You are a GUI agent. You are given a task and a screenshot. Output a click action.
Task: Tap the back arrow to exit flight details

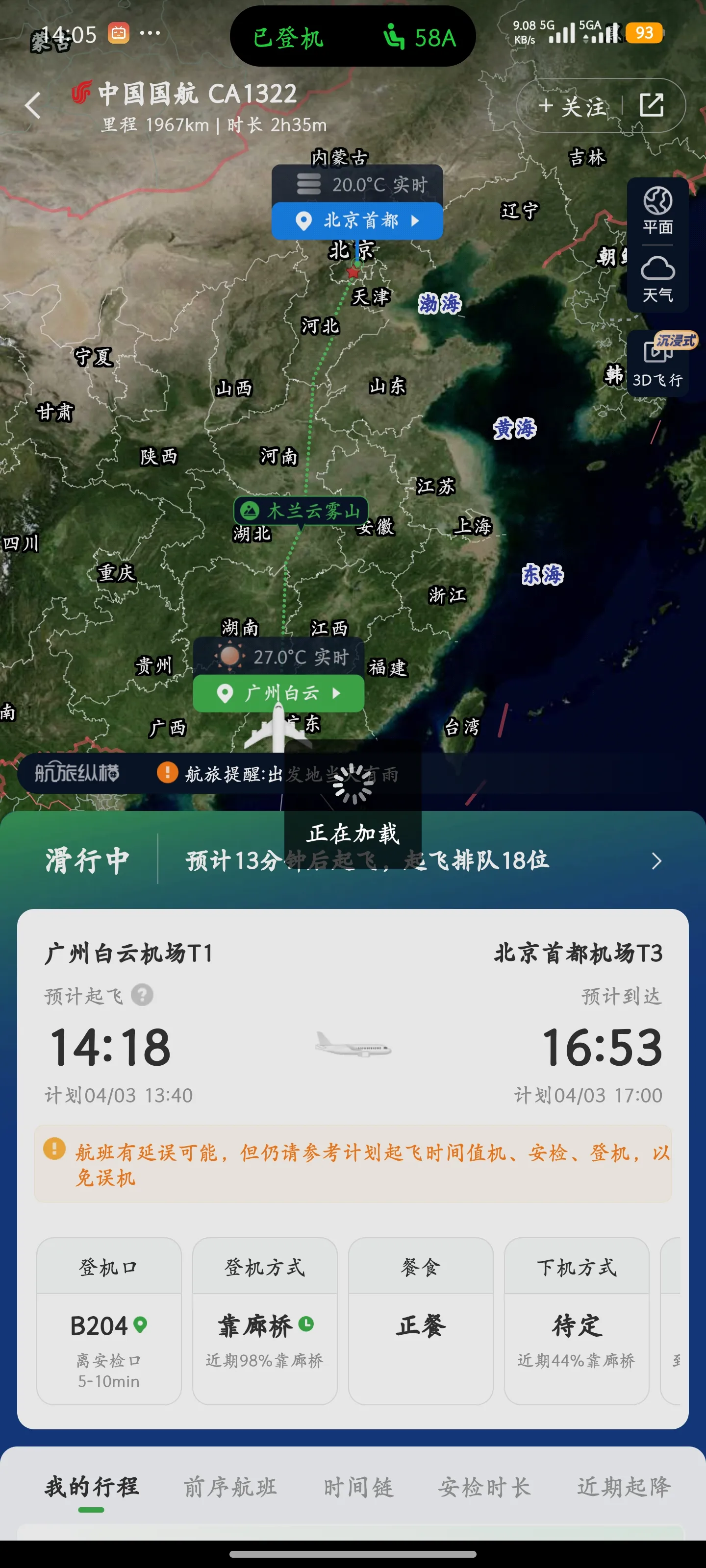pos(32,106)
